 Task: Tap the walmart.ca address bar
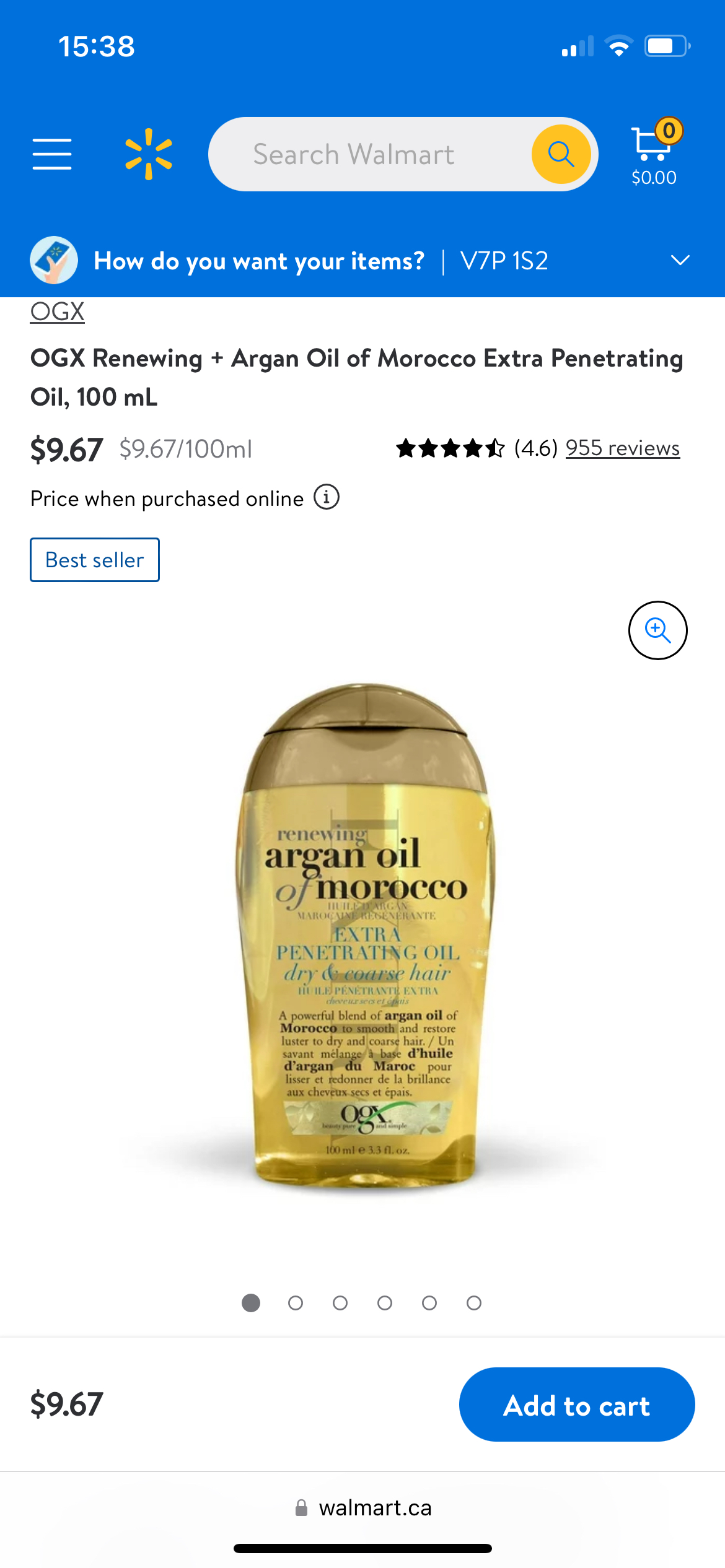click(364, 1508)
